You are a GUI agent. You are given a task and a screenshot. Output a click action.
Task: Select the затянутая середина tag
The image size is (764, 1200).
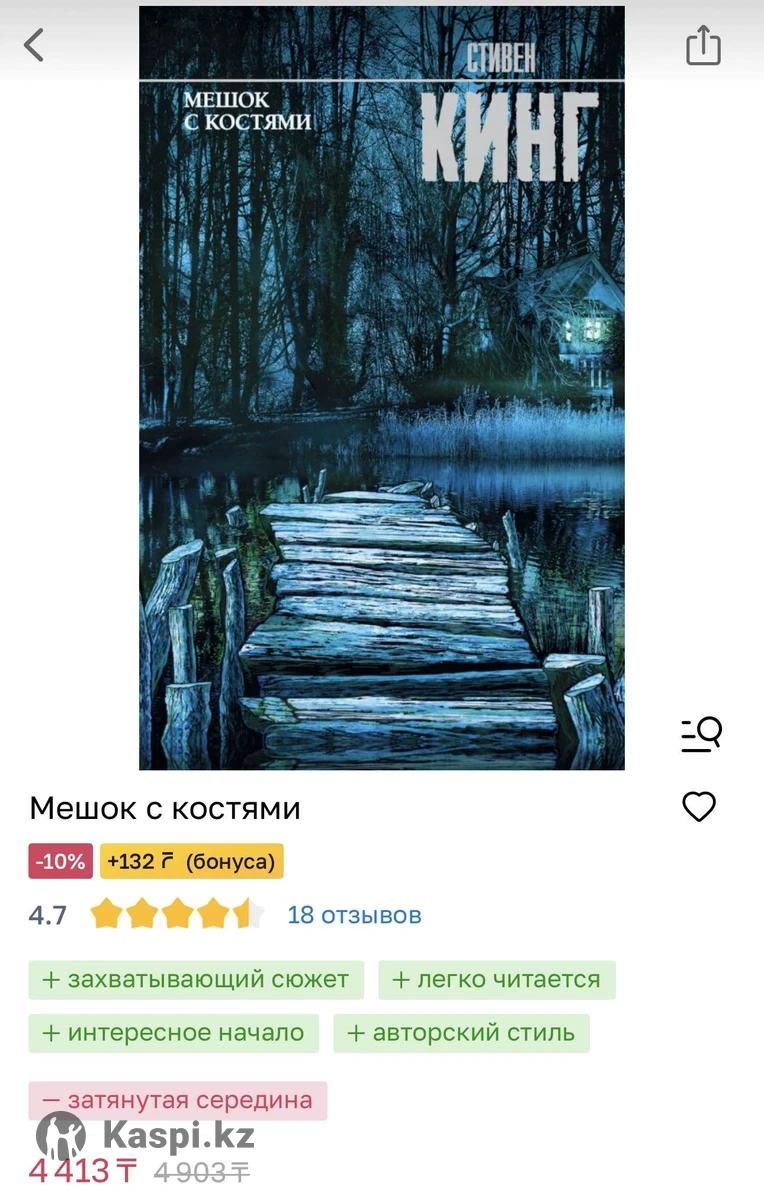[178, 1100]
